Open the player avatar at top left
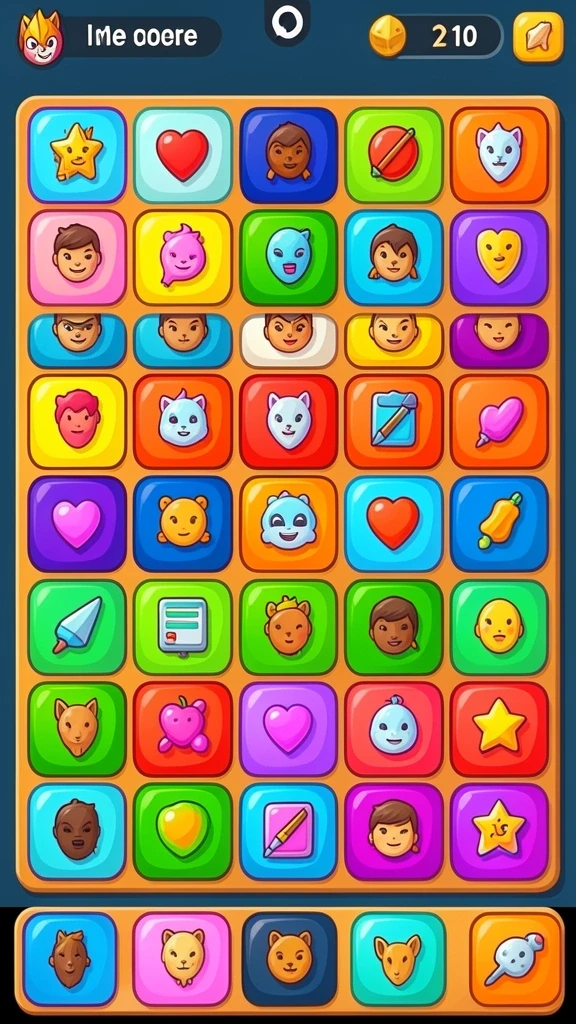The height and width of the screenshot is (1024, 576). pos(40,37)
